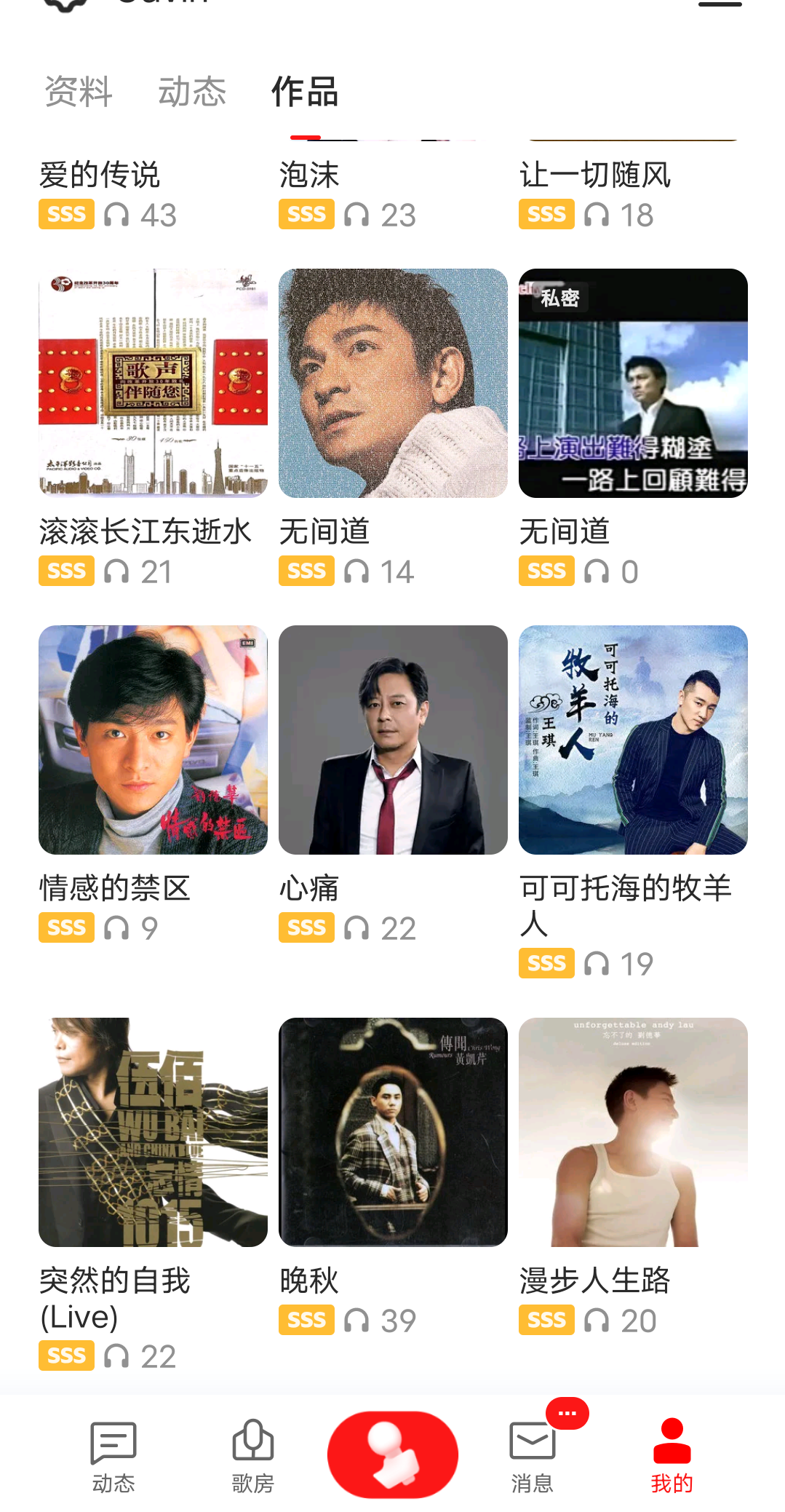Open the private 无间道 recording
Screen dimensions: 785x1512
tap(633, 384)
